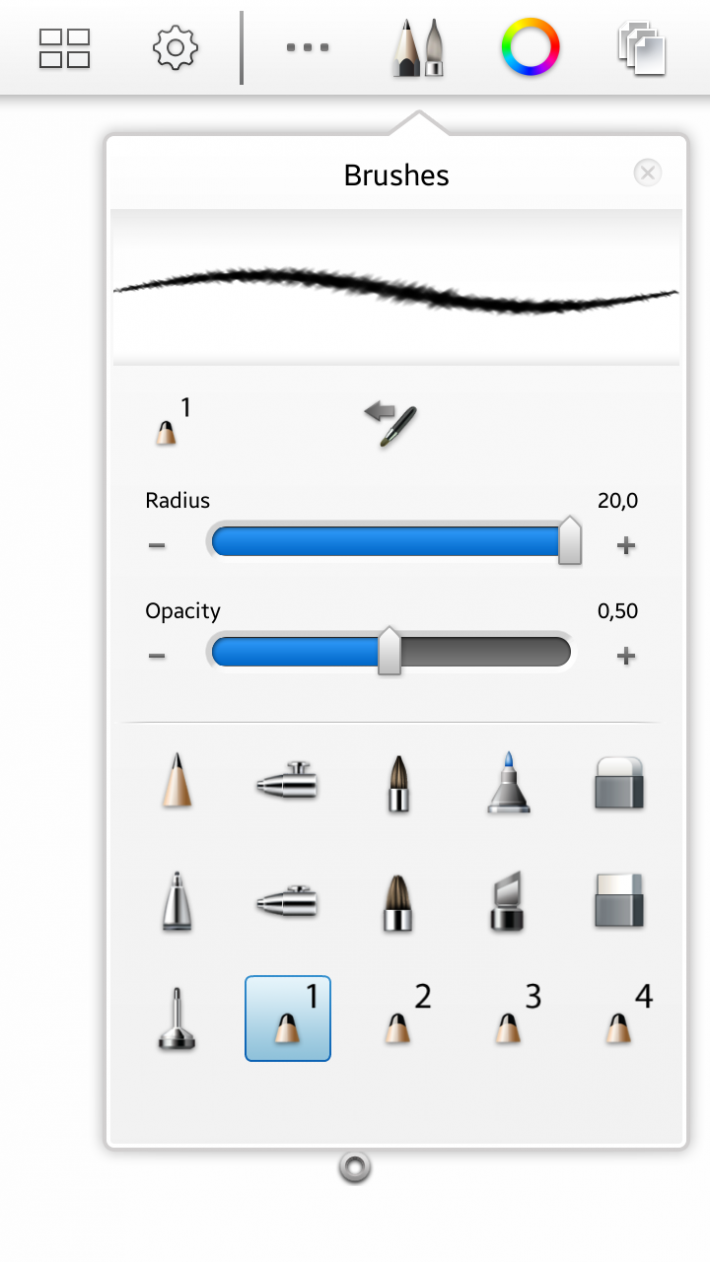Pick the custom pencil preset 4
The height and width of the screenshot is (1262, 710).
(x=620, y=1020)
